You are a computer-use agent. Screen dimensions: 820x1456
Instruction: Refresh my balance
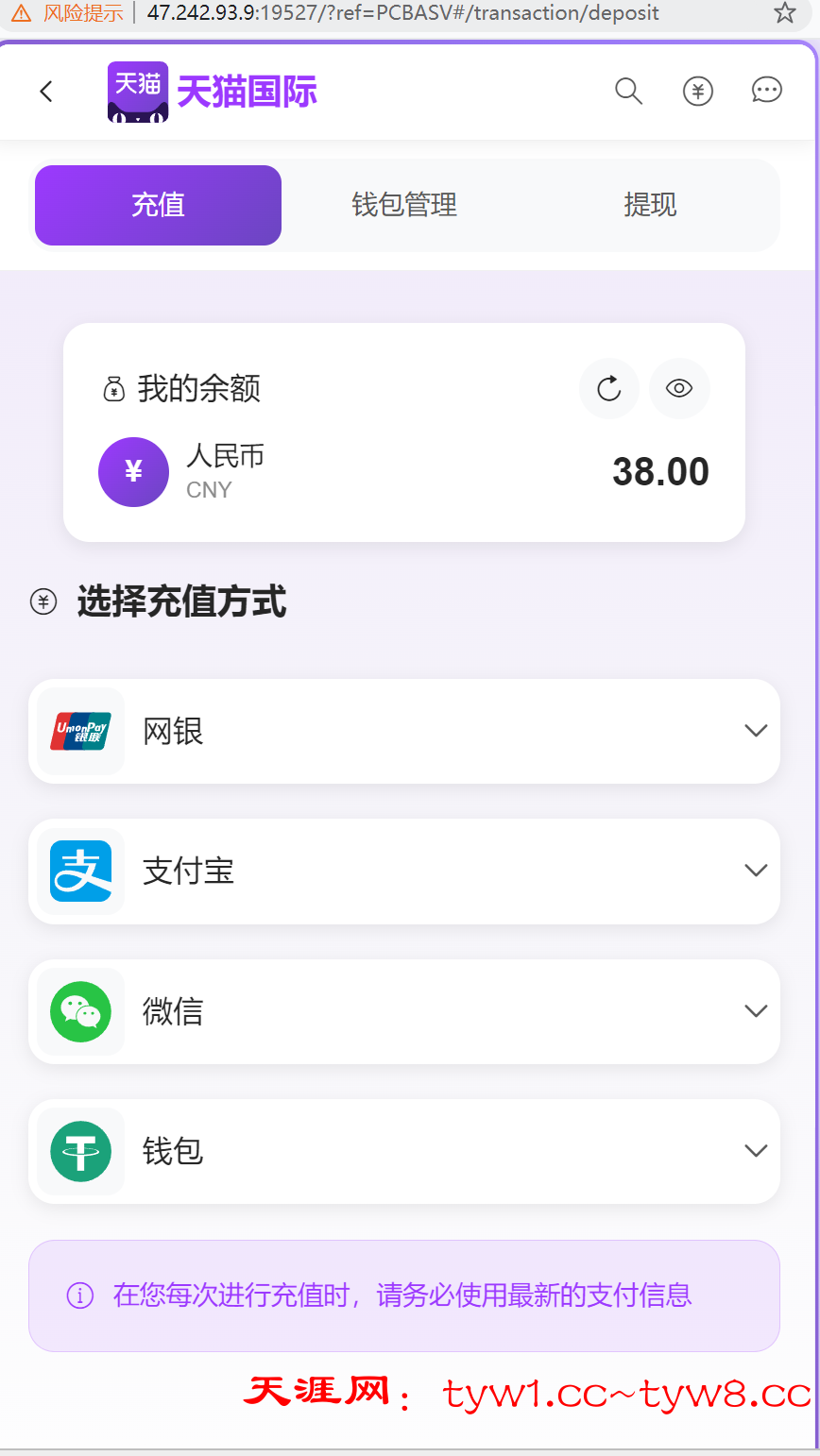(609, 388)
